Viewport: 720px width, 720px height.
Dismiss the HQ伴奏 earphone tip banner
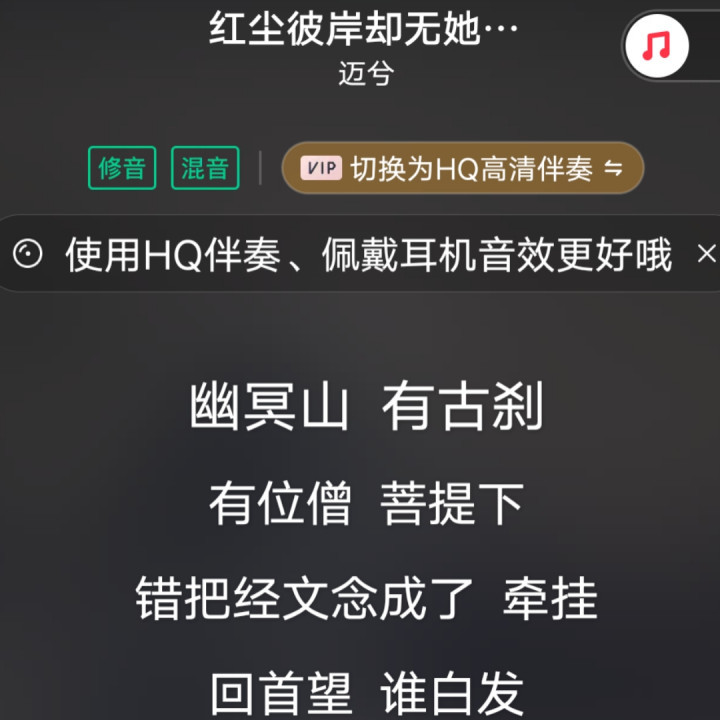706,253
